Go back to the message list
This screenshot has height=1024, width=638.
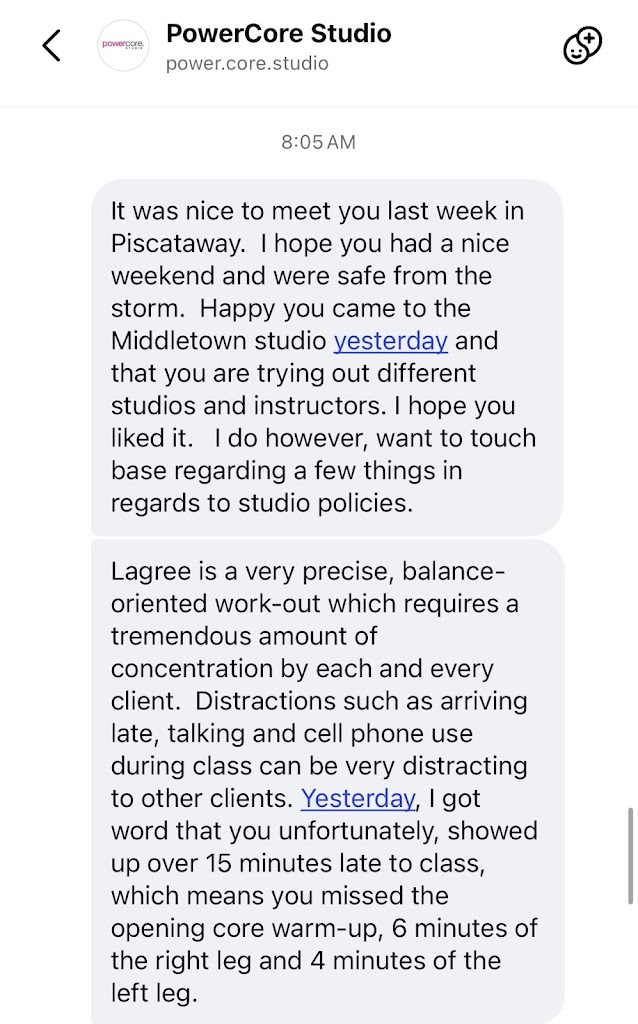51,46
